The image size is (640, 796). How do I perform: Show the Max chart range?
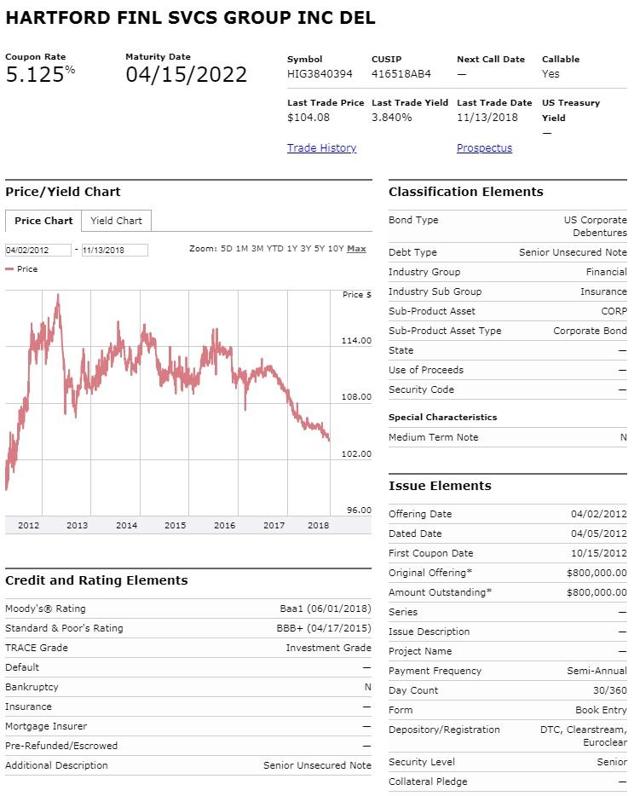click(357, 248)
